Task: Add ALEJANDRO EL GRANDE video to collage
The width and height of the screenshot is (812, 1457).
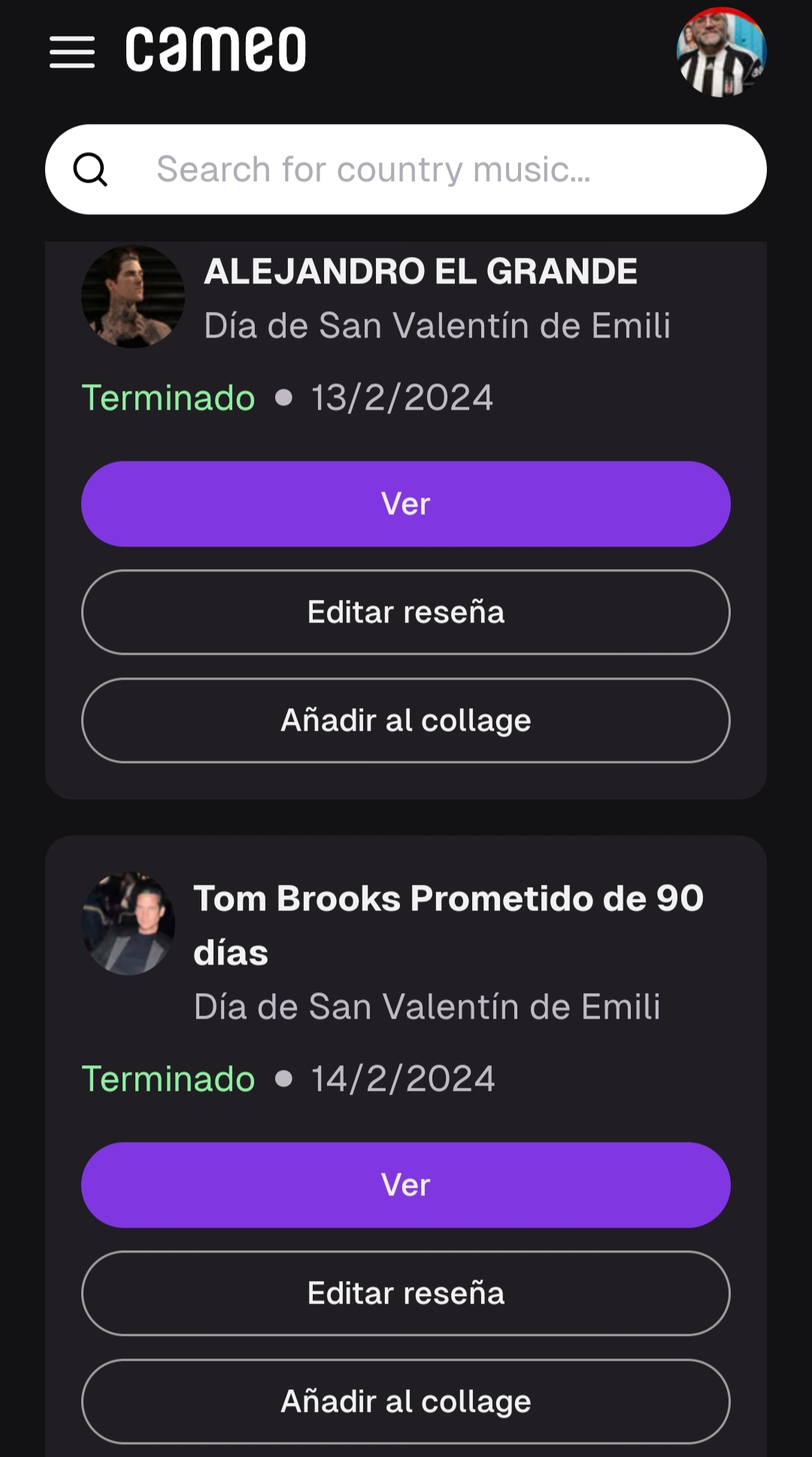Action: [406, 720]
